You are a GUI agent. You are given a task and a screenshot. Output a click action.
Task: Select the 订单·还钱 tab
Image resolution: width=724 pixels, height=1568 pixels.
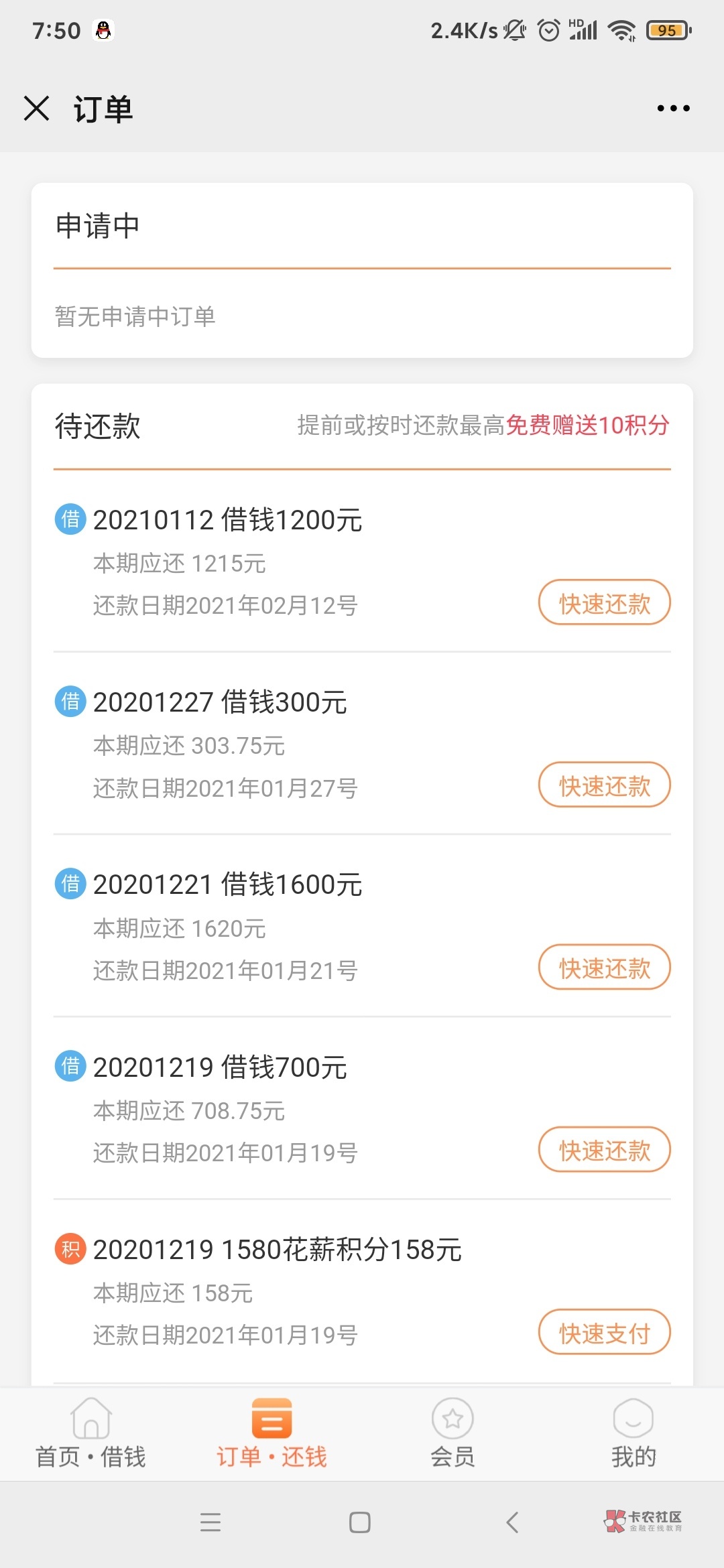tap(271, 1434)
